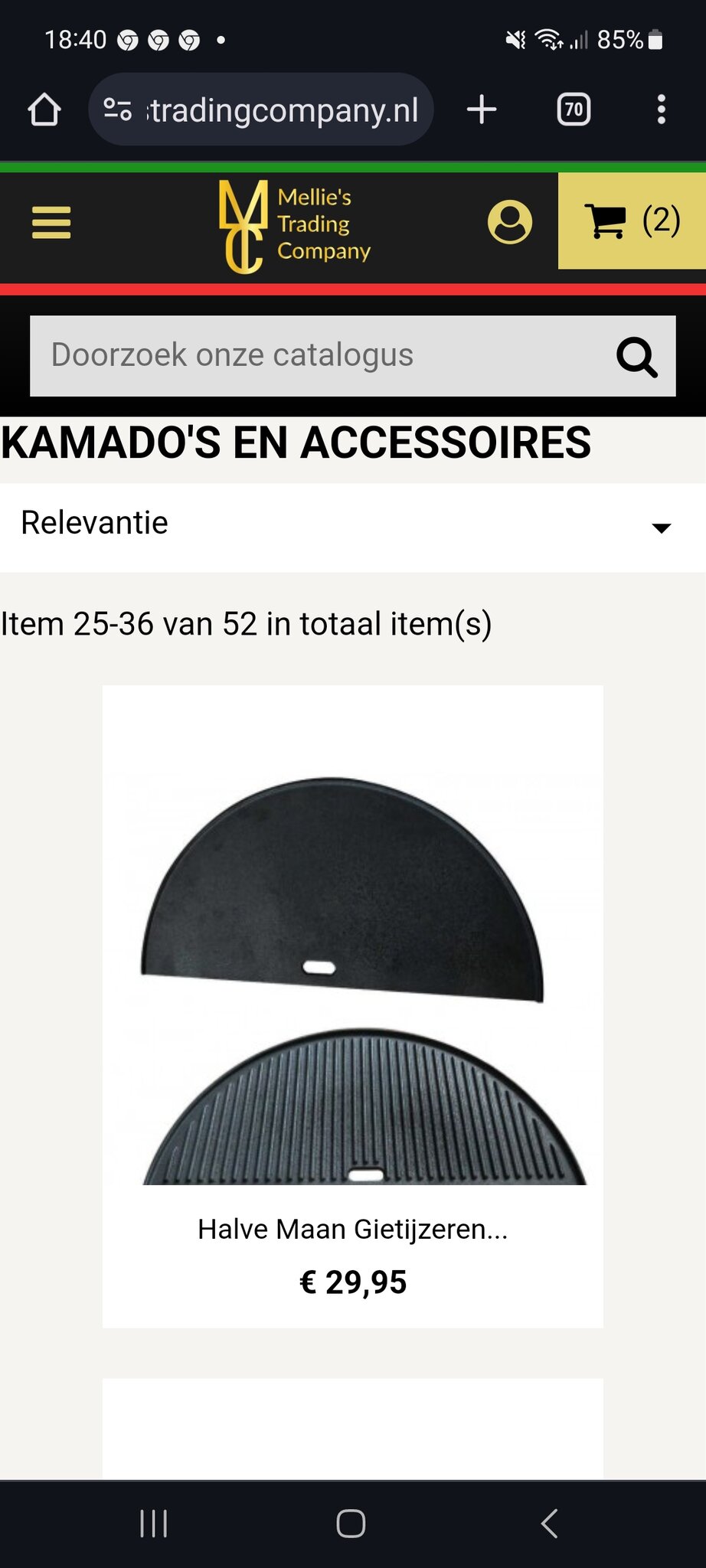Open the hamburger menu
Screen dimensions: 706x1568
point(51,222)
